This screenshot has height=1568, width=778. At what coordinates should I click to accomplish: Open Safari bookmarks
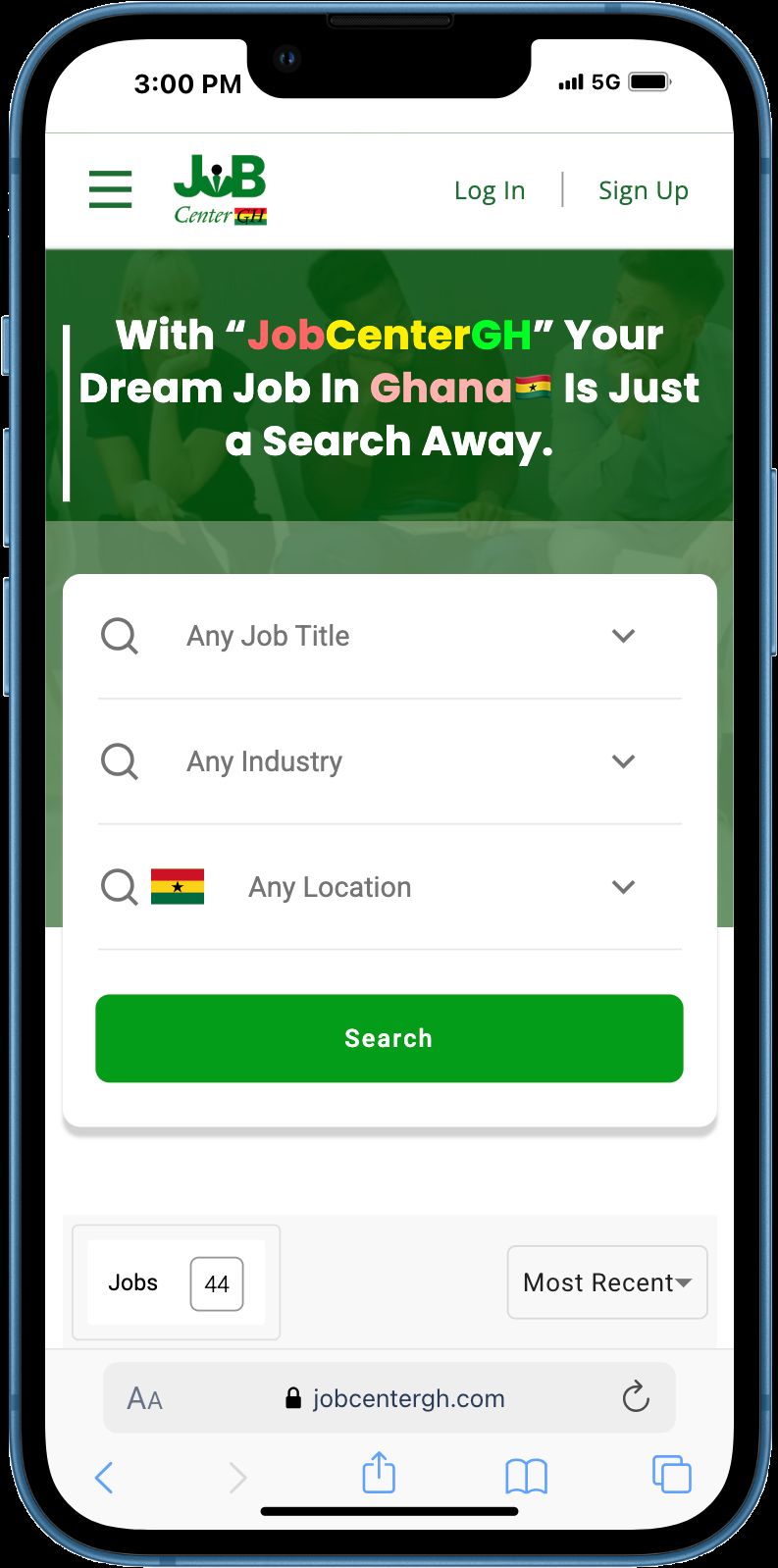coord(527,1476)
